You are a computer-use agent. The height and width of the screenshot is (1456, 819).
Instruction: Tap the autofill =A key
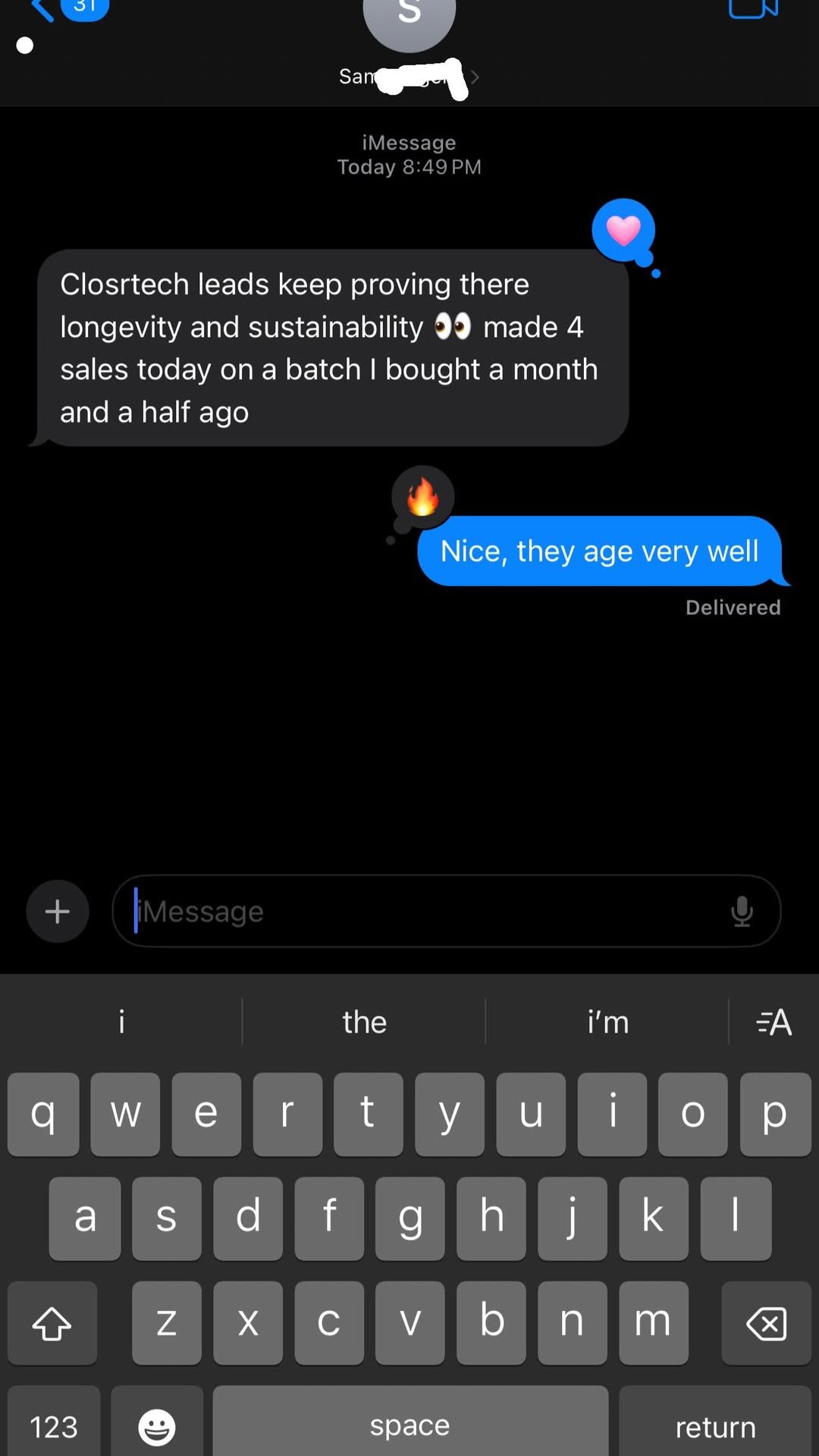point(772,1022)
